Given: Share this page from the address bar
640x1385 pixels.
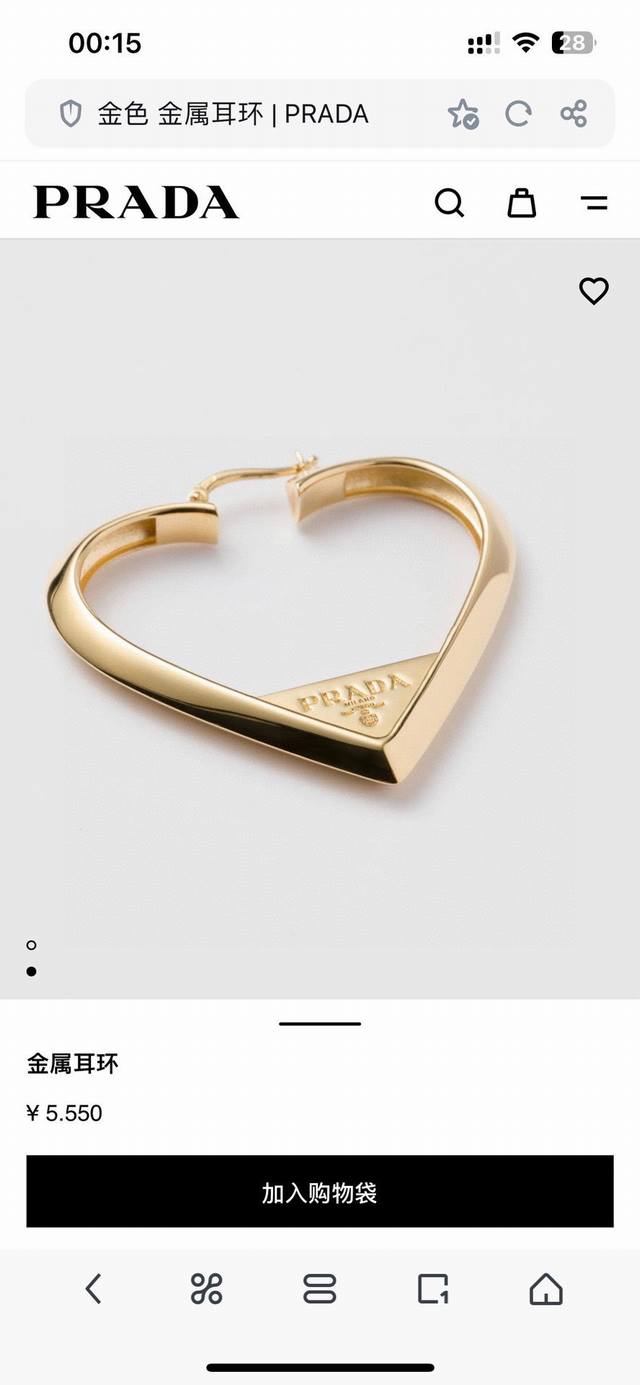Looking at the screenshot, I should pyautogui.click(x=574, y=114).
